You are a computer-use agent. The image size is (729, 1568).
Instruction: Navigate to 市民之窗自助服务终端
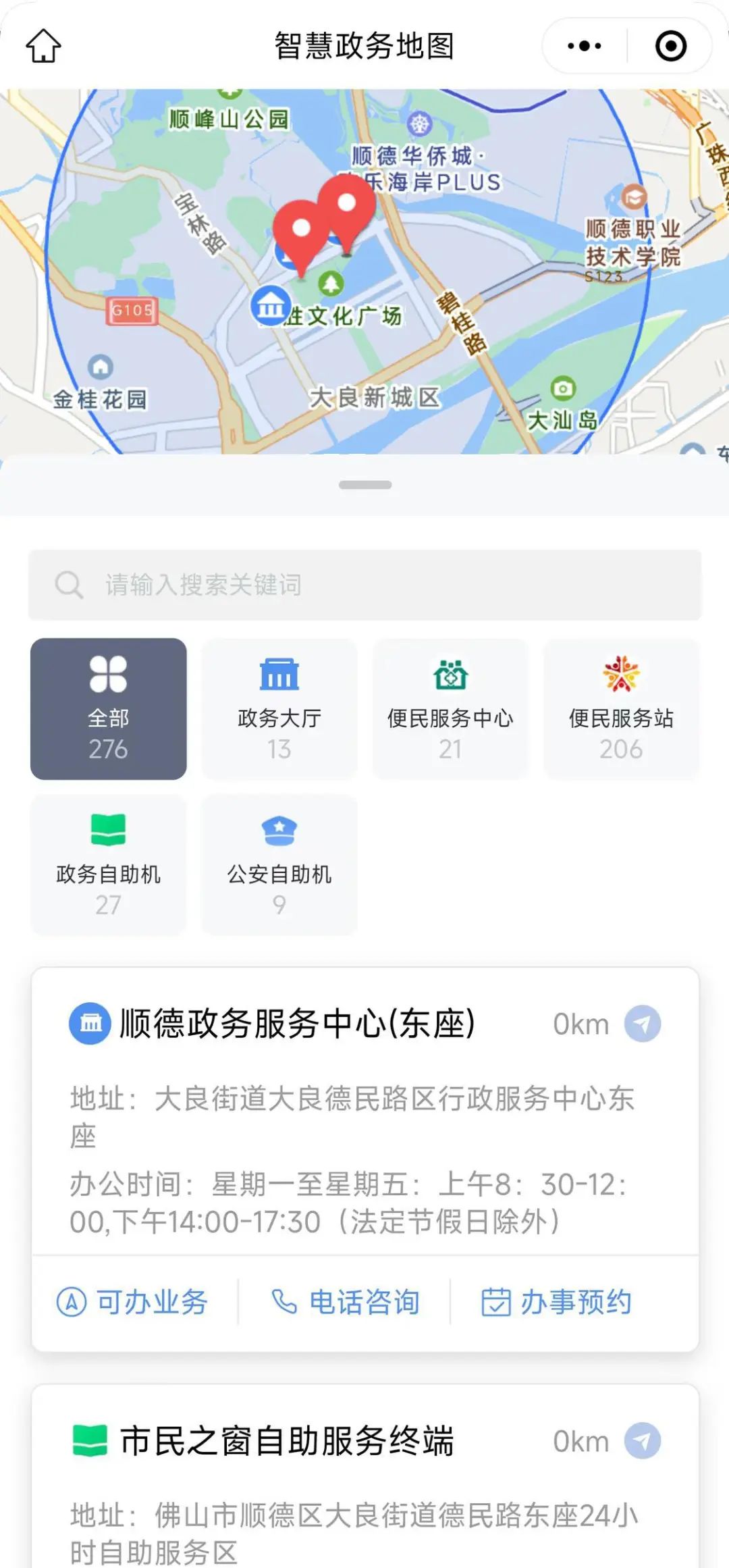642,1441
